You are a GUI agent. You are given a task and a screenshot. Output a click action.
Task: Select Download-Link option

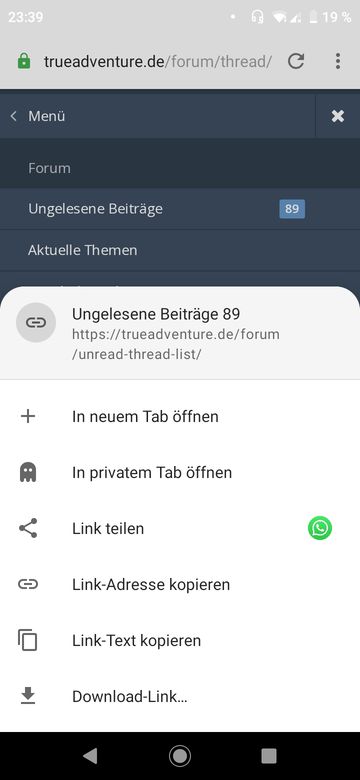[x=180, y=696]
